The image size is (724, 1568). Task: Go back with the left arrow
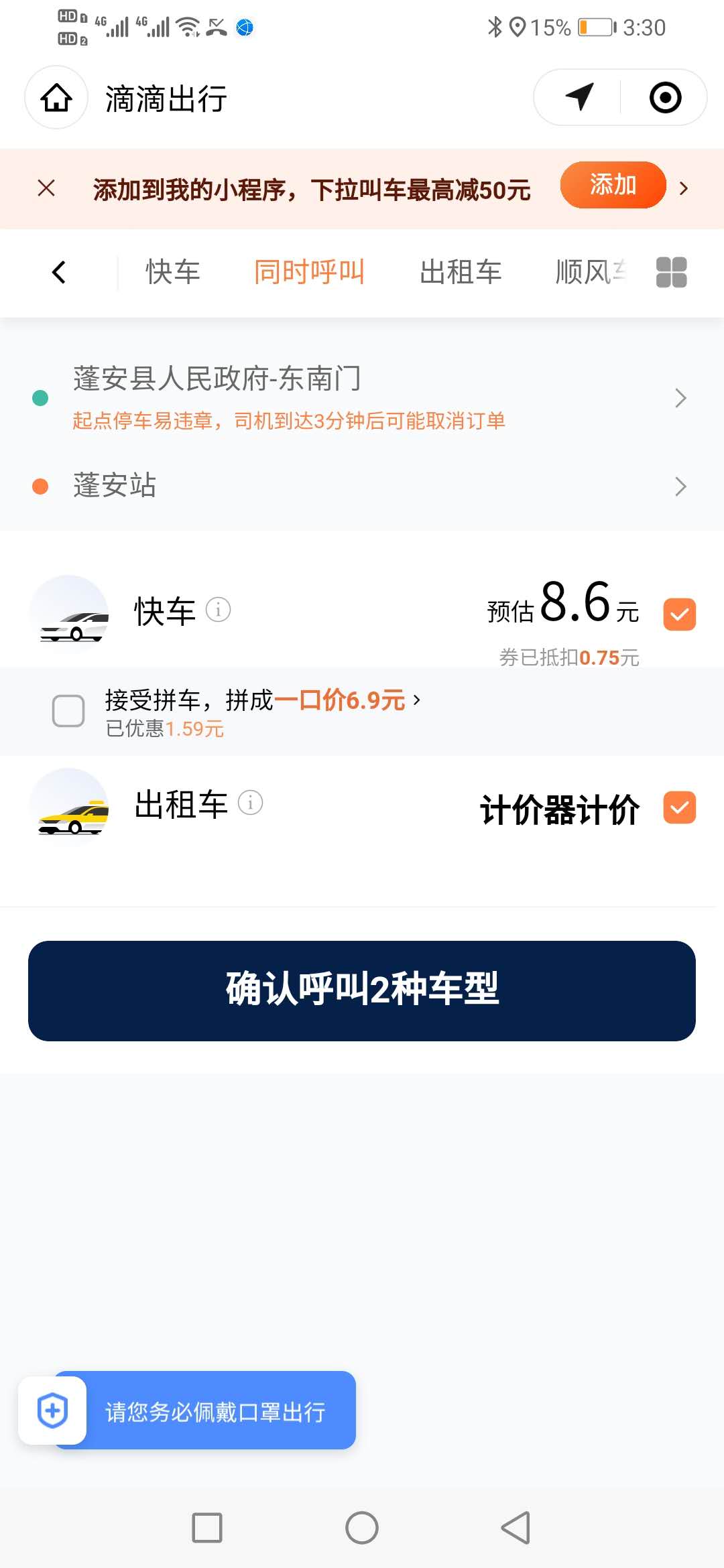point(59,272)
